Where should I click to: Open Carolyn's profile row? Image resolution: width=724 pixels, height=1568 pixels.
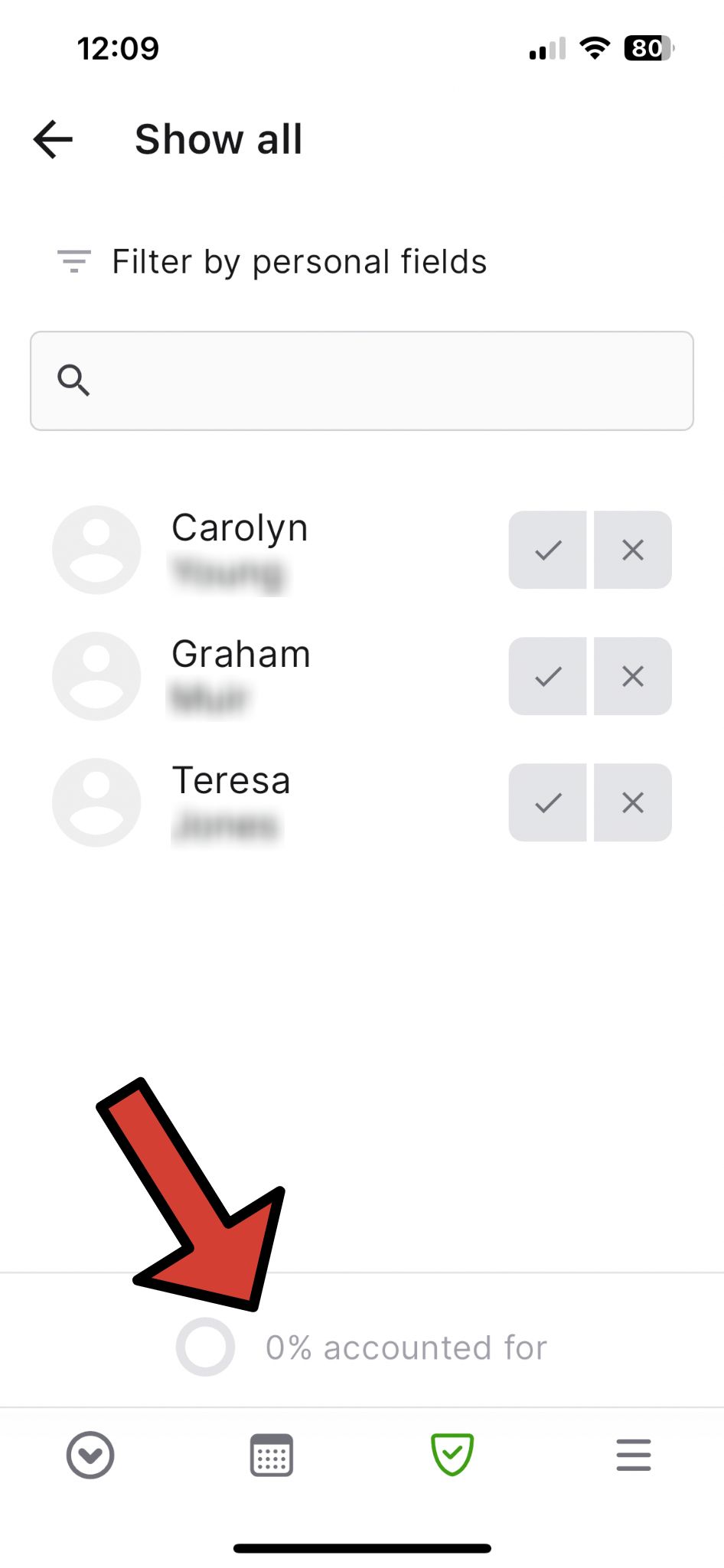coord(239,548)
